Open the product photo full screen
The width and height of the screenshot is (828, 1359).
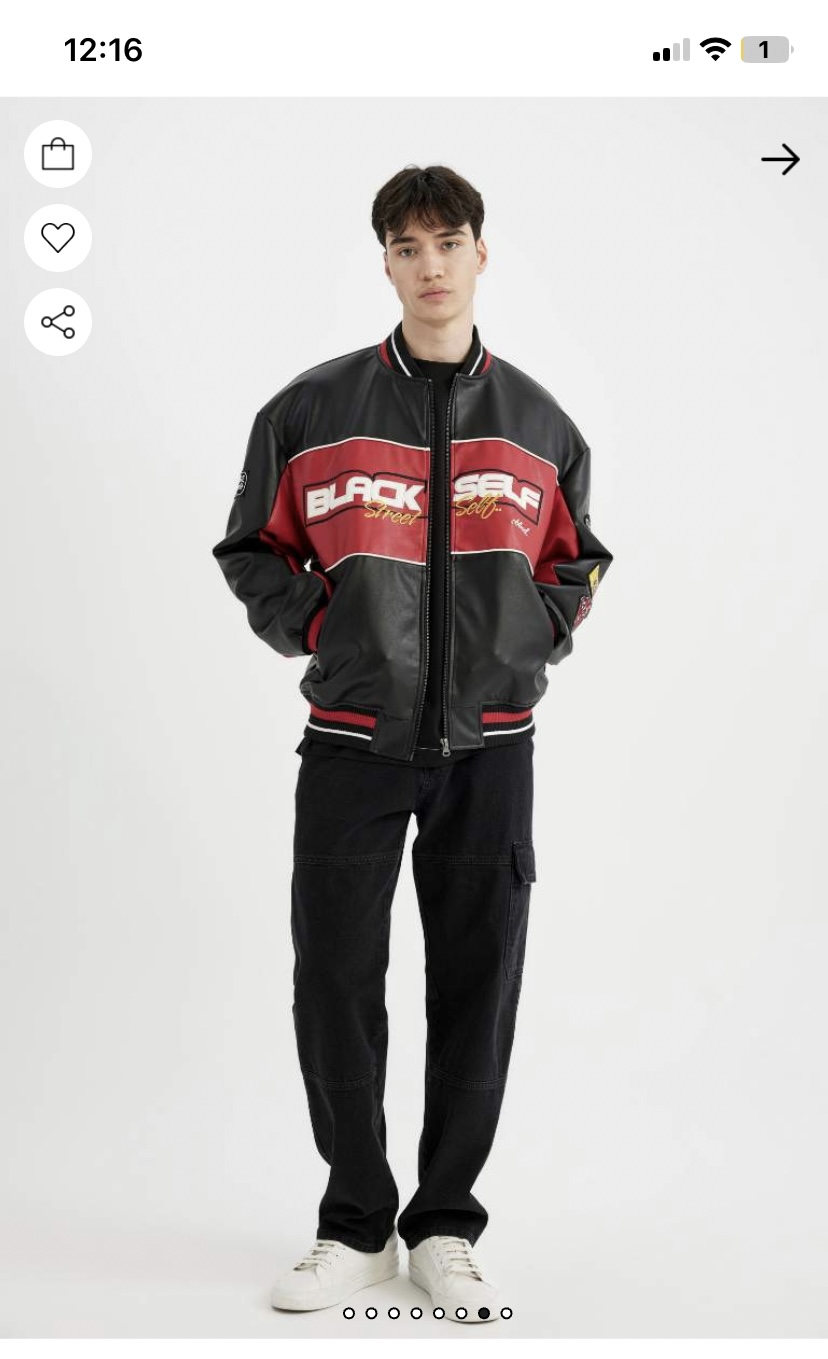[x=414, y=700]
